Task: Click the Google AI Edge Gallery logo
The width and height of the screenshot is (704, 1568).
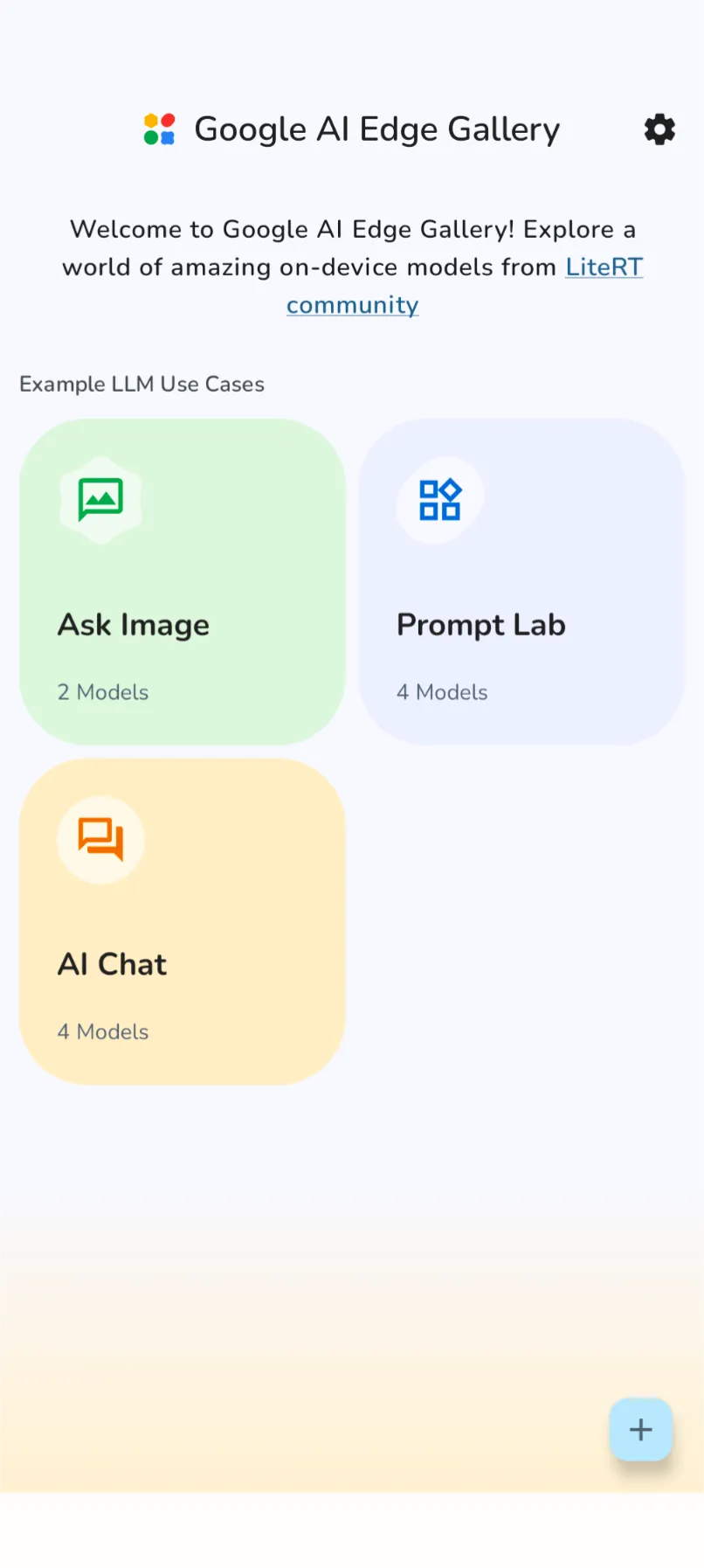Action: click(x=160, y=129)
